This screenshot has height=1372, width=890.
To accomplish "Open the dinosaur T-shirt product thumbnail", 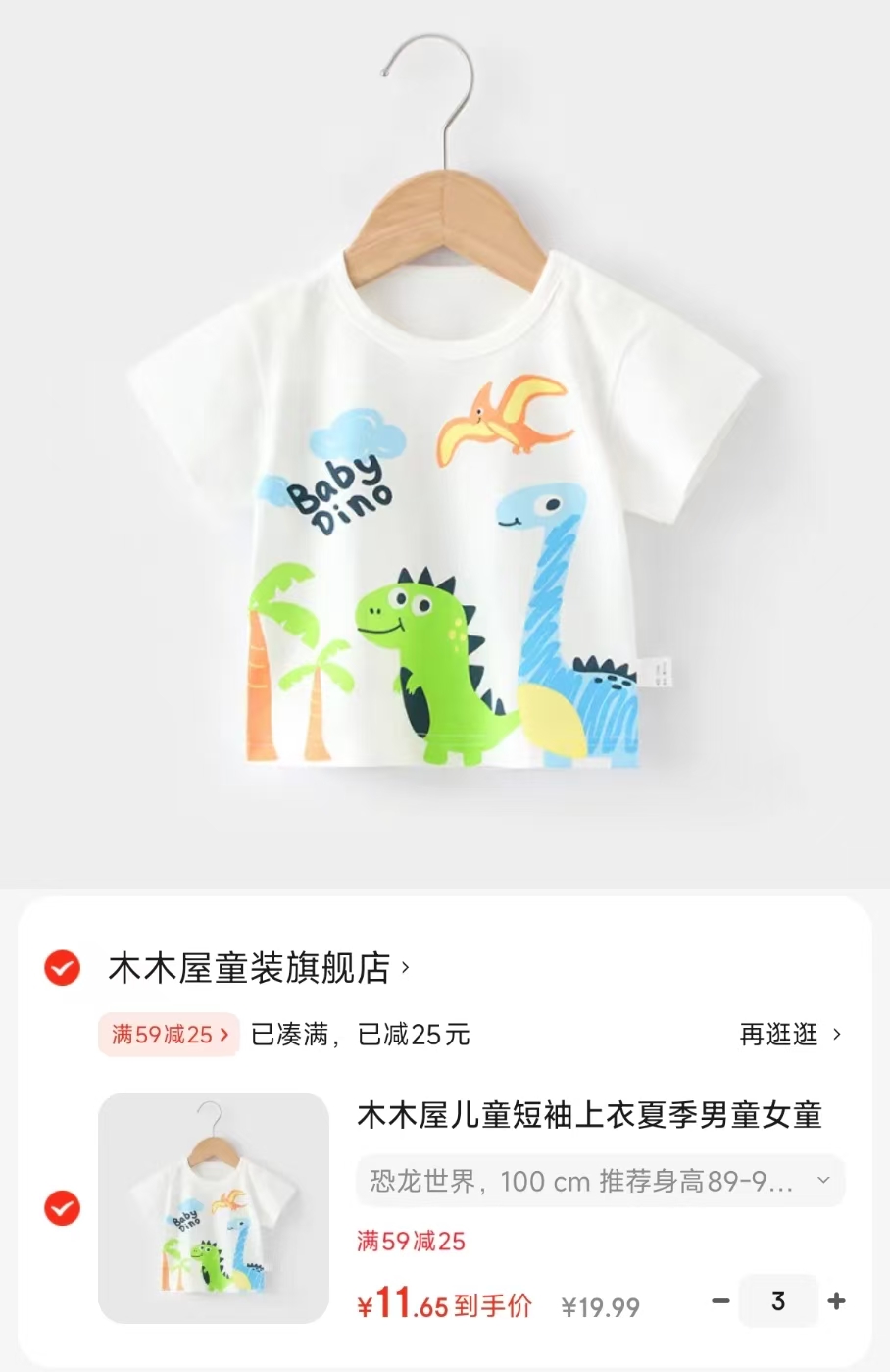I will pos(214,1208).
